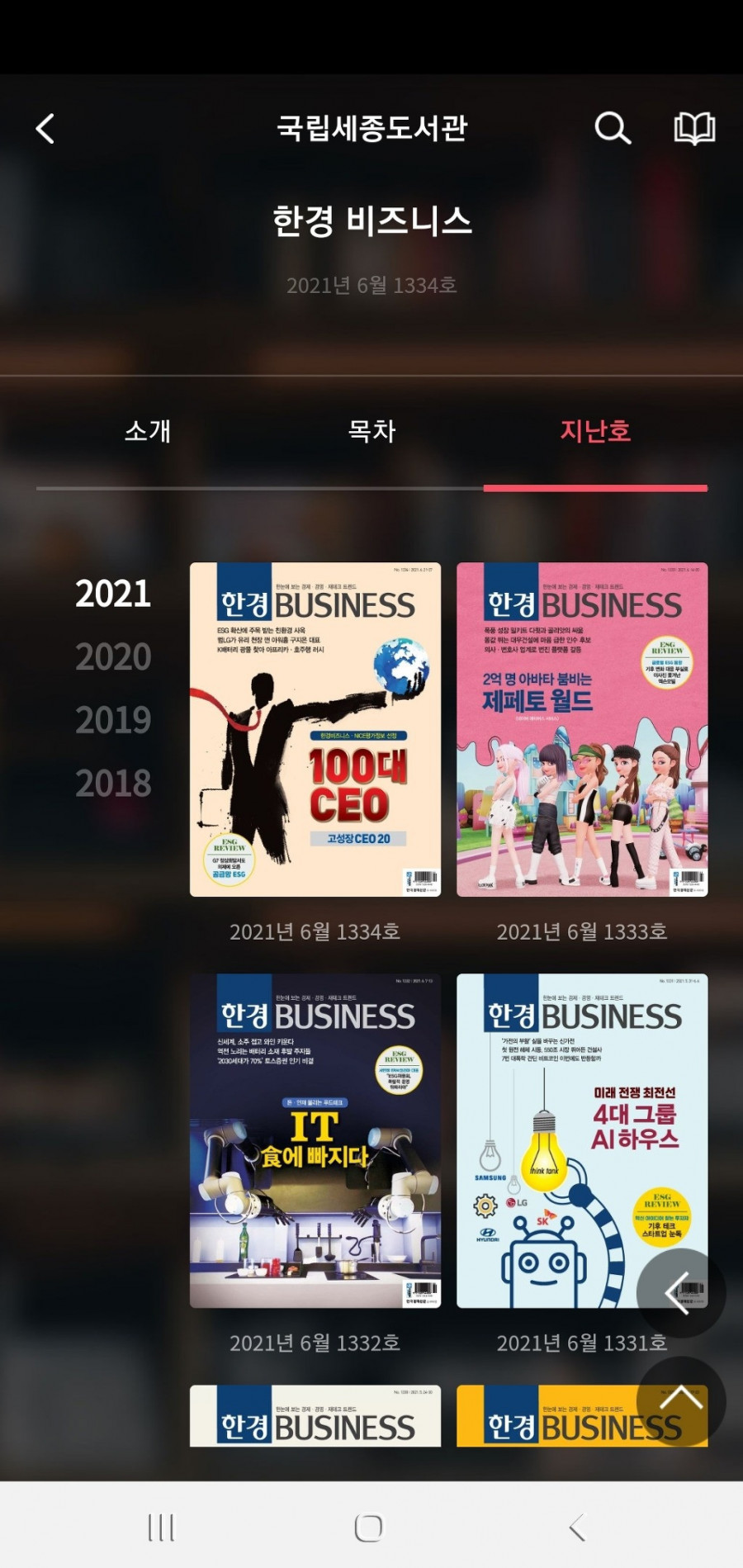Show back issues from 2019
743x1568 pixels.
pyautogui.click(x=113, y=720)
